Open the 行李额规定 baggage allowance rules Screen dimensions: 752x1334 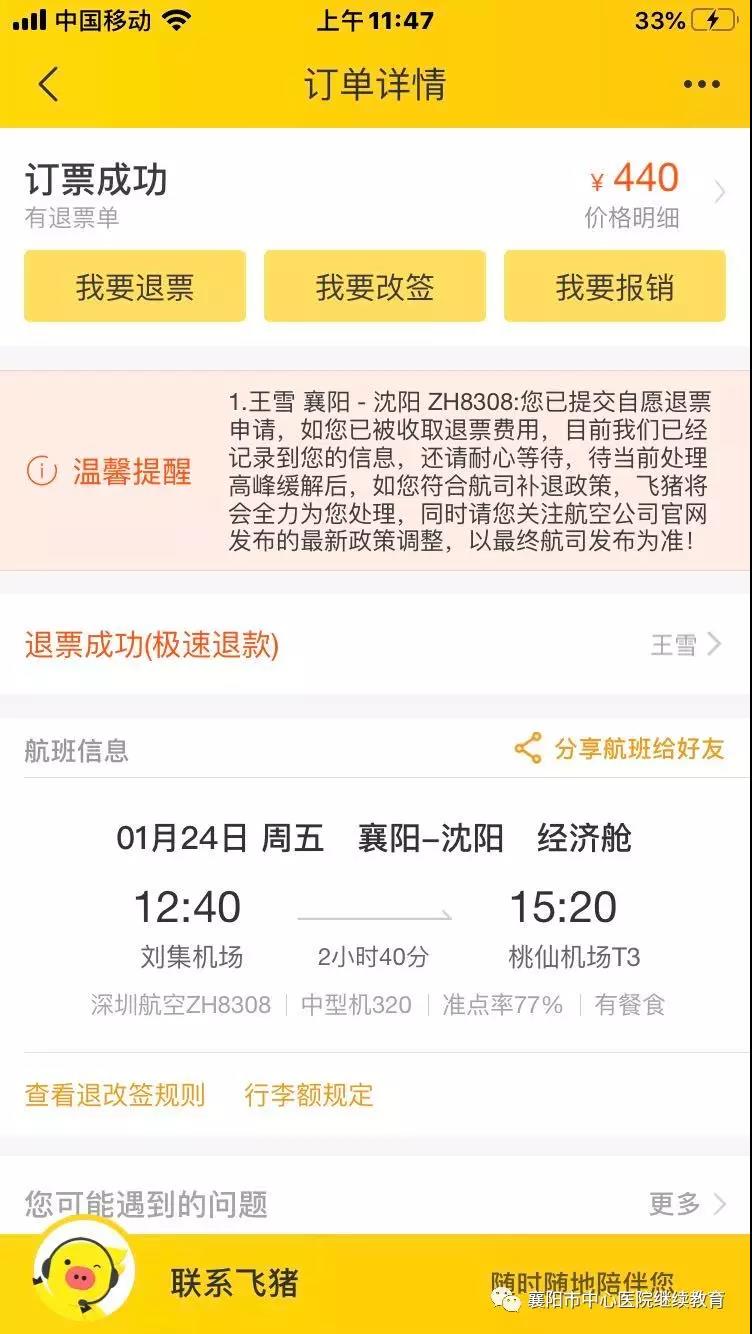(309, 1095)
